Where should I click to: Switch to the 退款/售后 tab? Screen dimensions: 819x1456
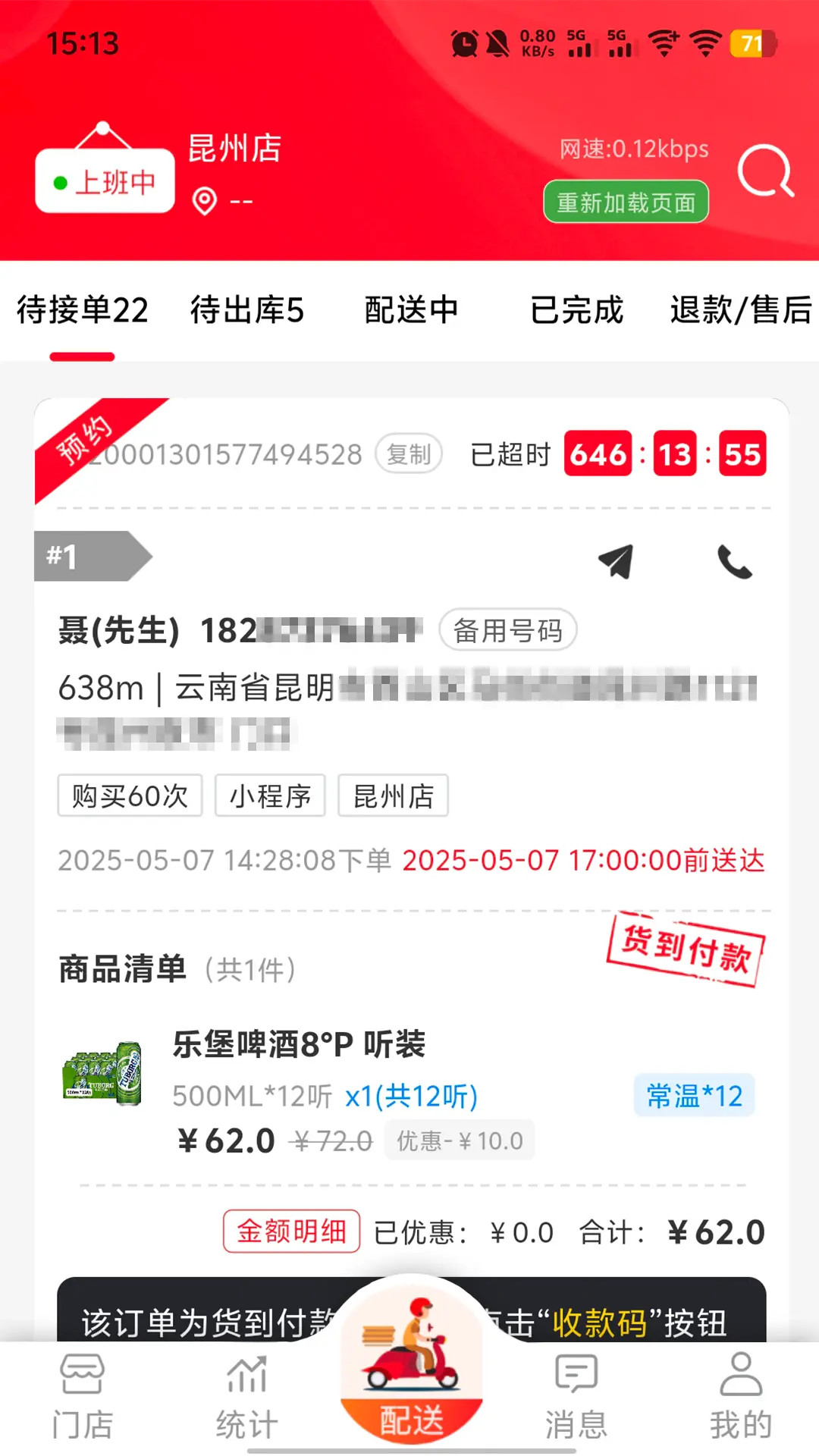(x=739, y=309)
